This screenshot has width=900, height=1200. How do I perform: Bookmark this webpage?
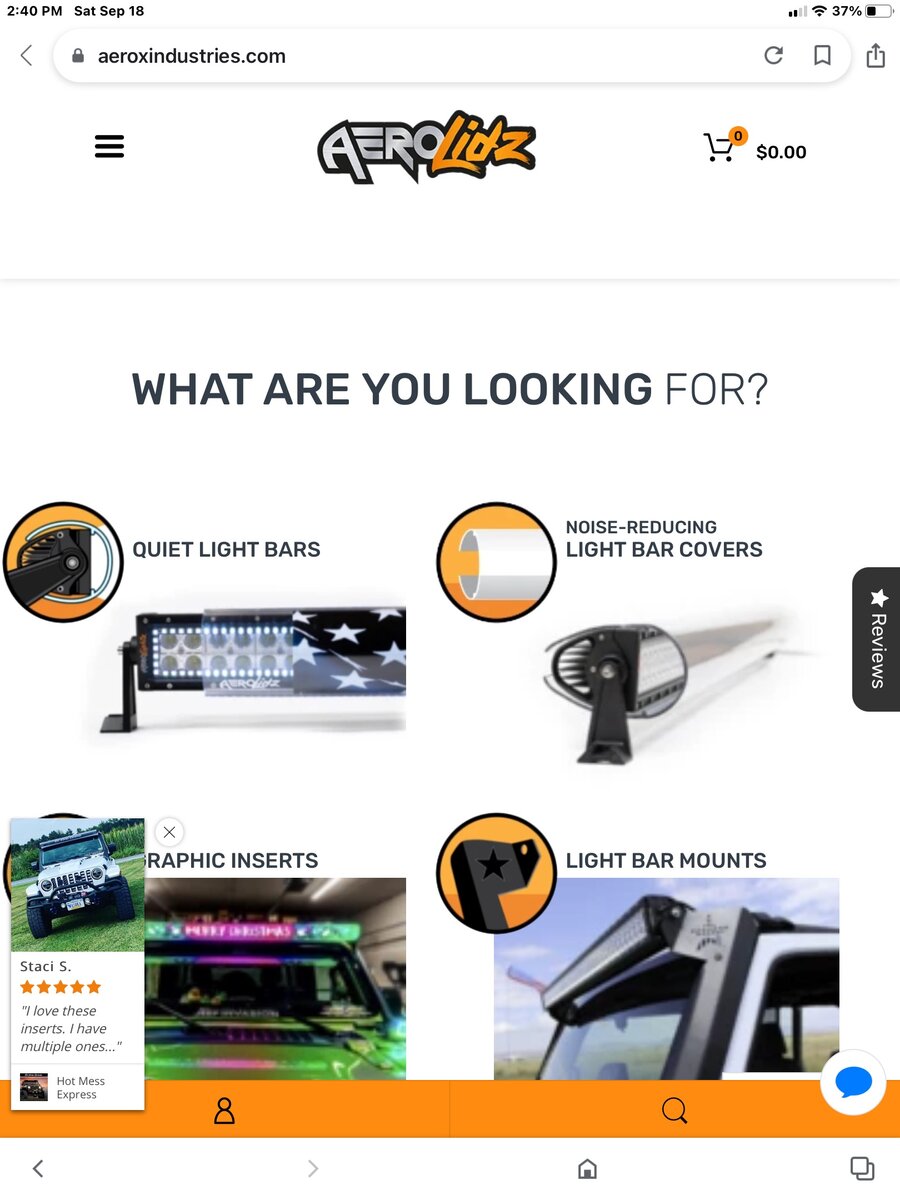pos(822,56)
